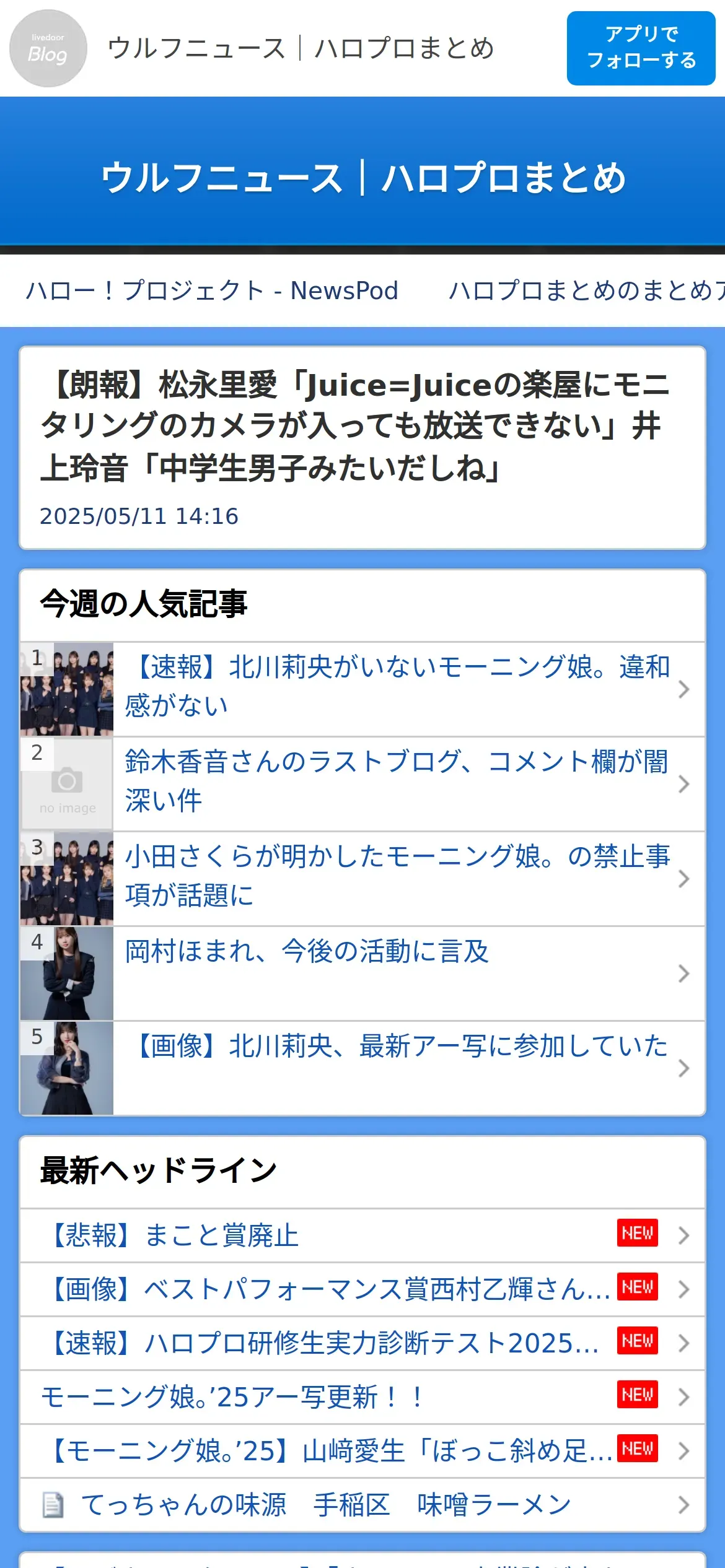Open ranked article 北川莉央がいないモーニング娘。違和感がない
Image resolution: width=725 pixels, height=1568 pixels.
pyautogui.click(x=362, y=689)
